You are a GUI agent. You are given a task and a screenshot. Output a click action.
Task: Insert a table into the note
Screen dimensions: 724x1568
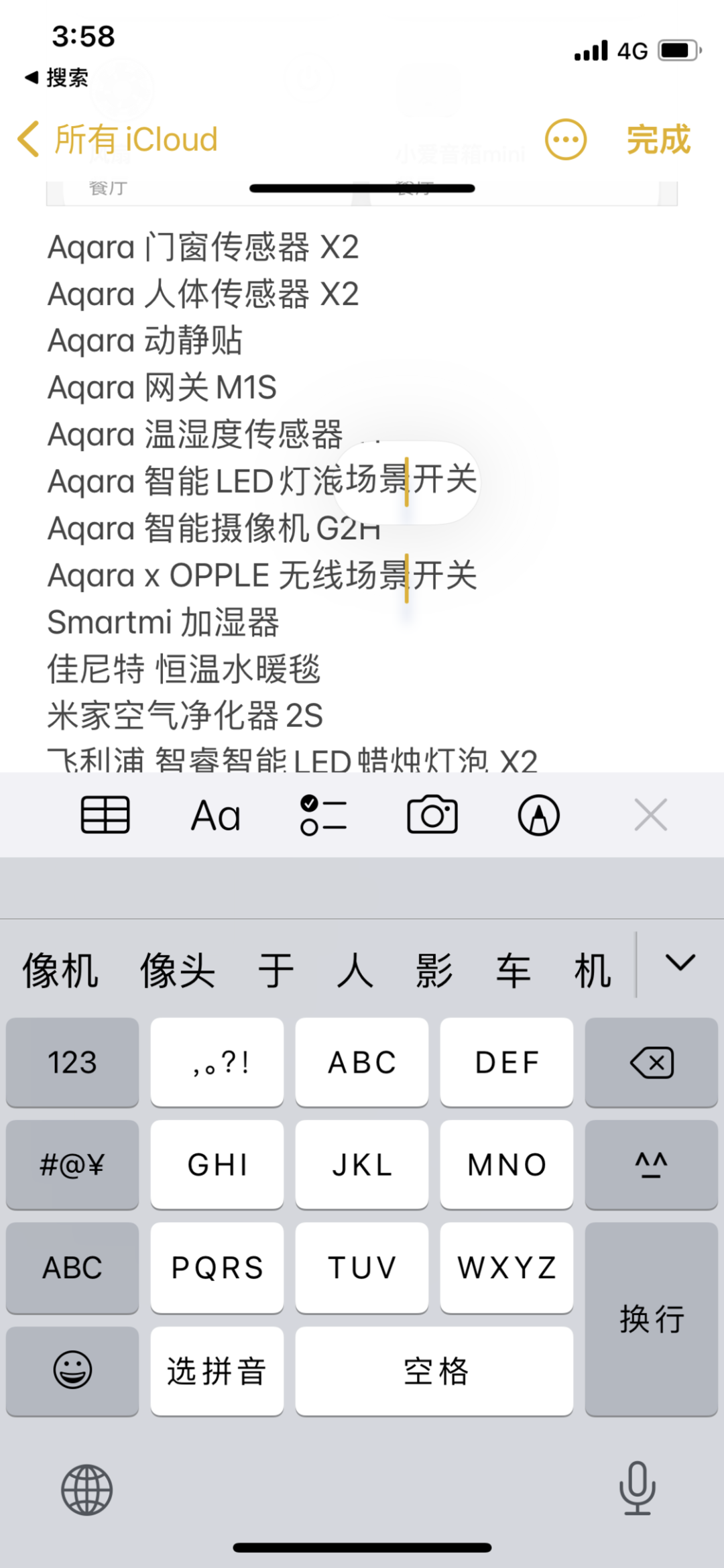(105, 815)
